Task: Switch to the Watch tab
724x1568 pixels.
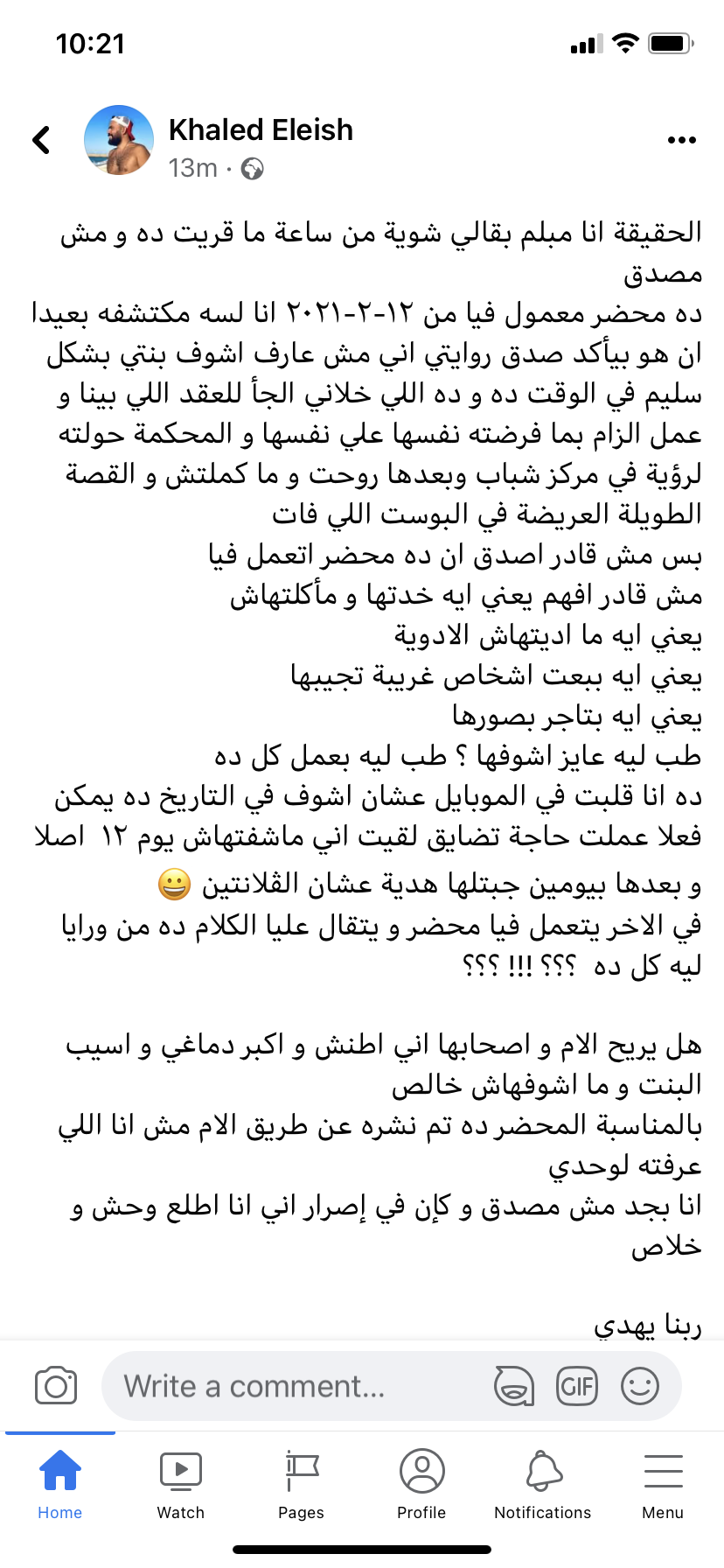Action: click(x=181, y=1485)
